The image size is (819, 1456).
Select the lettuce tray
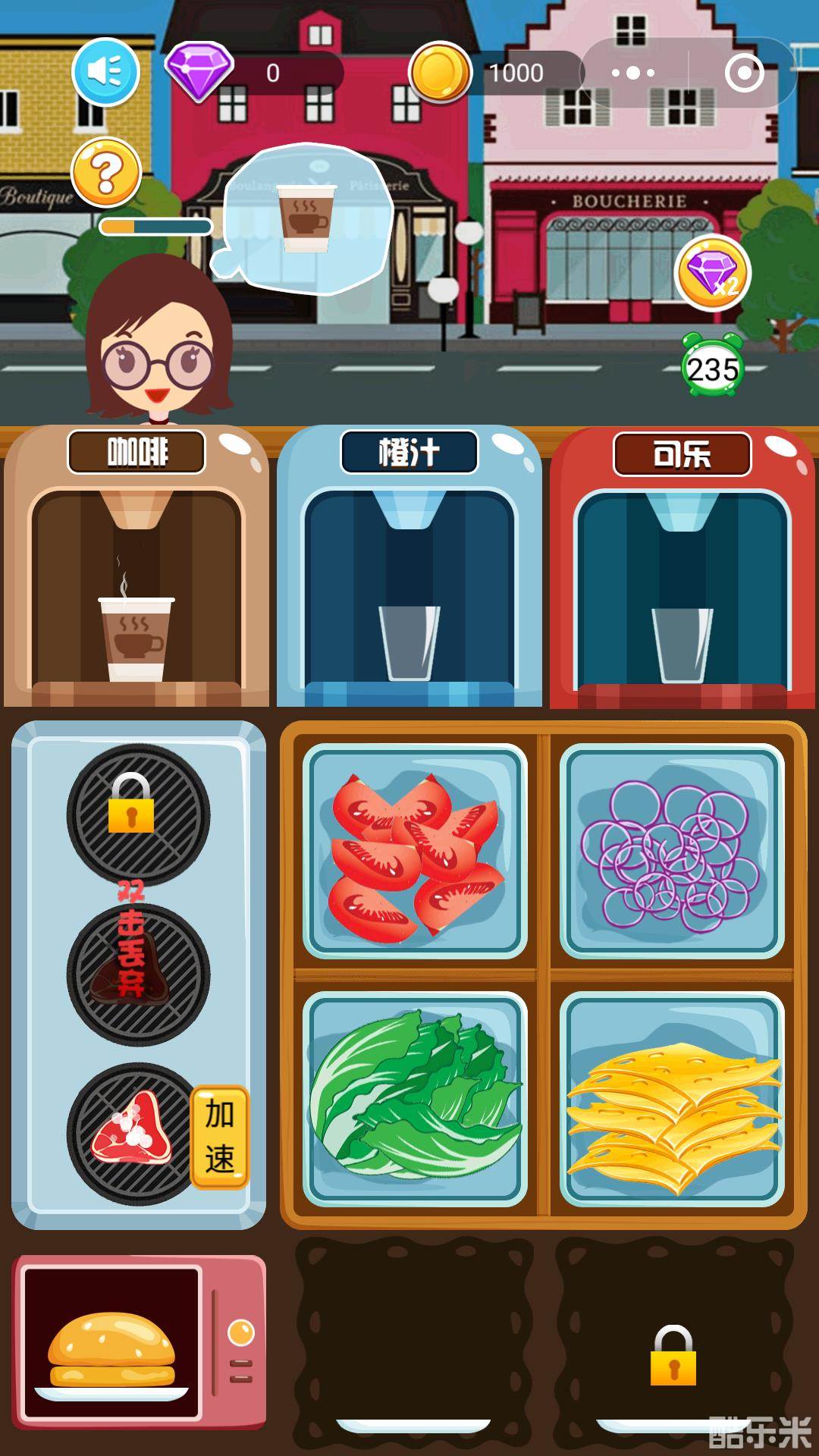[x=415, y=1098]
